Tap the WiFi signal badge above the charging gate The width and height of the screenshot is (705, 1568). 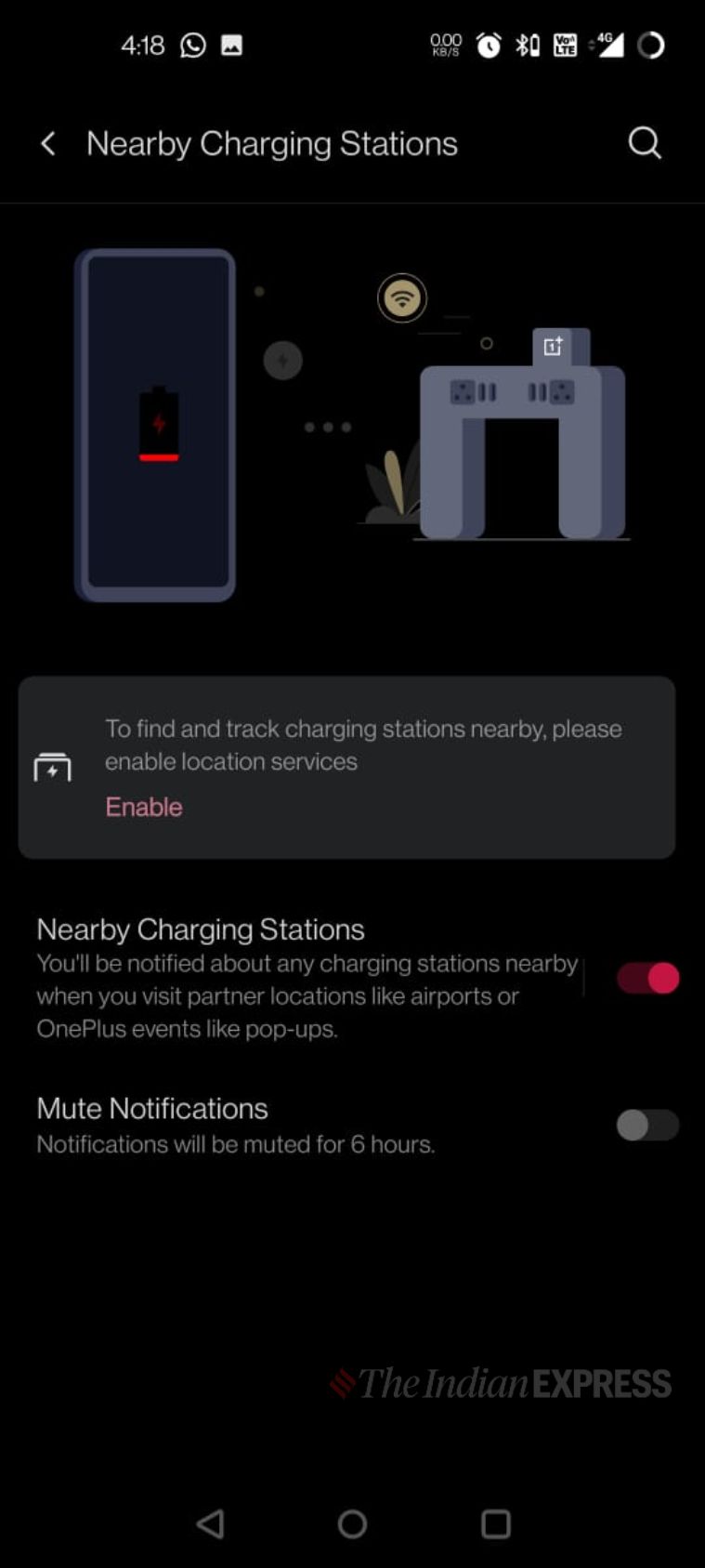402,299
